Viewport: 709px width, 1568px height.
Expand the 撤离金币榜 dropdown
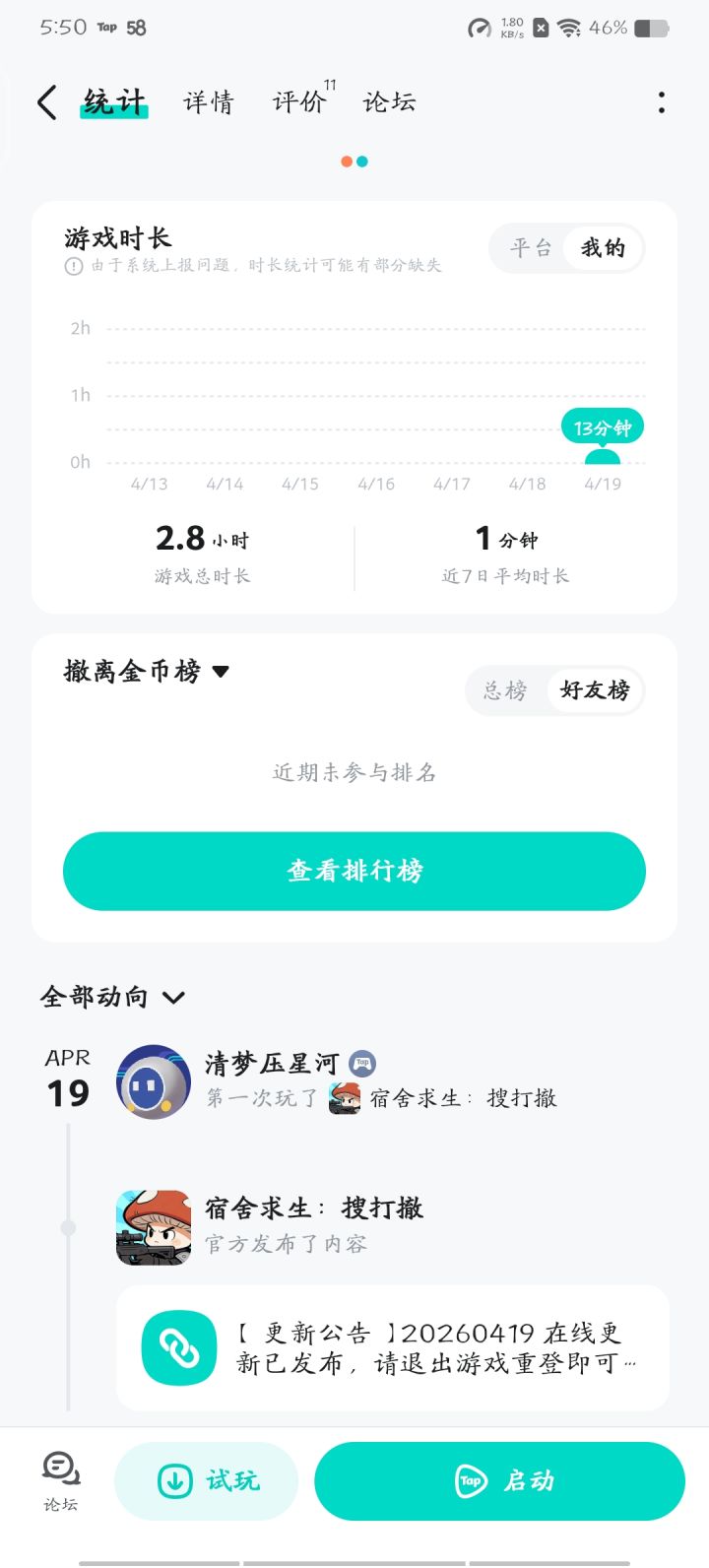(147, 672)
